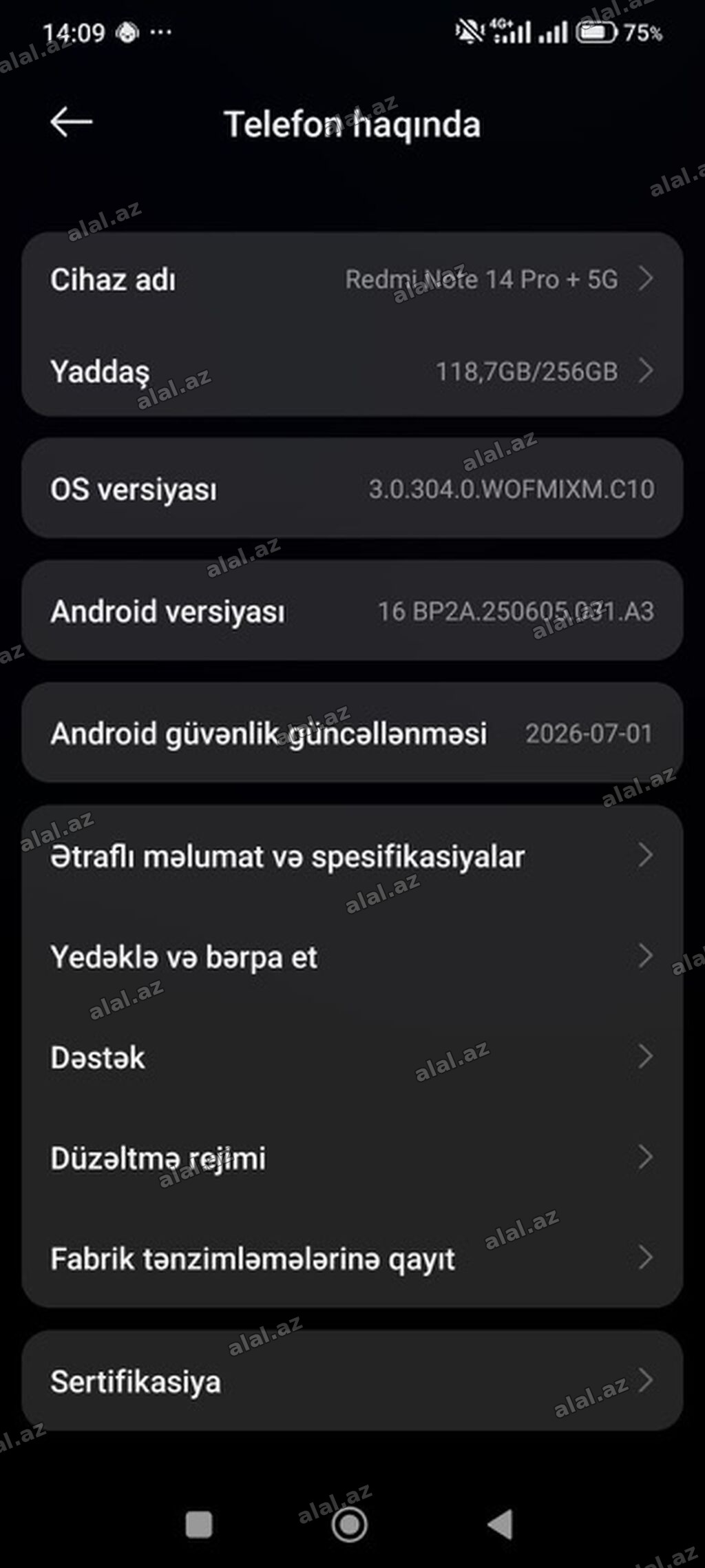Image resolution: width=705 pixels, height=1568 pixels.
Task: Open Düzəltmə rejimi
Action: [x=352, y=1158]
